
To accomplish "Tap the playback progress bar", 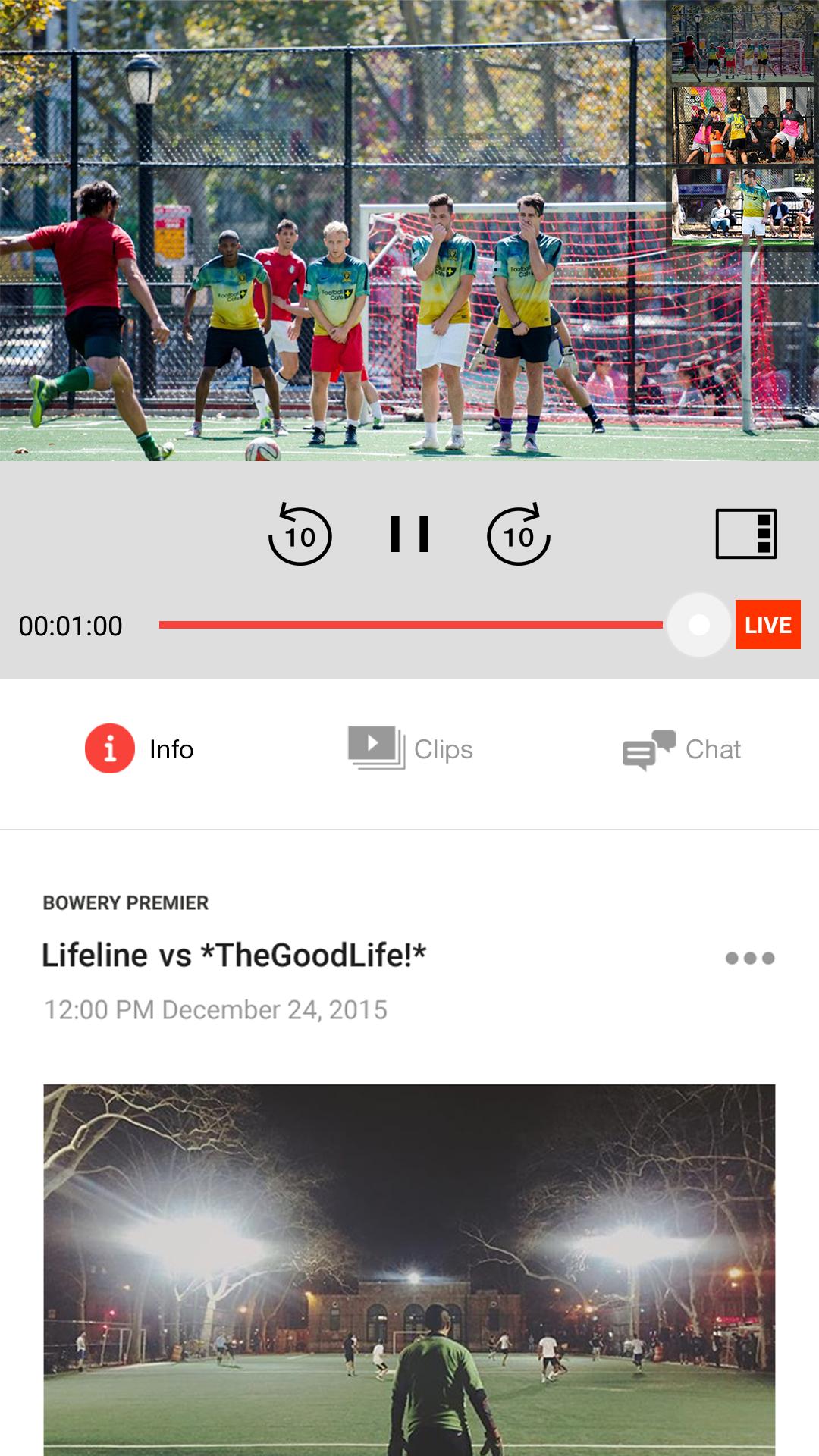I will [x=409, y=625].
